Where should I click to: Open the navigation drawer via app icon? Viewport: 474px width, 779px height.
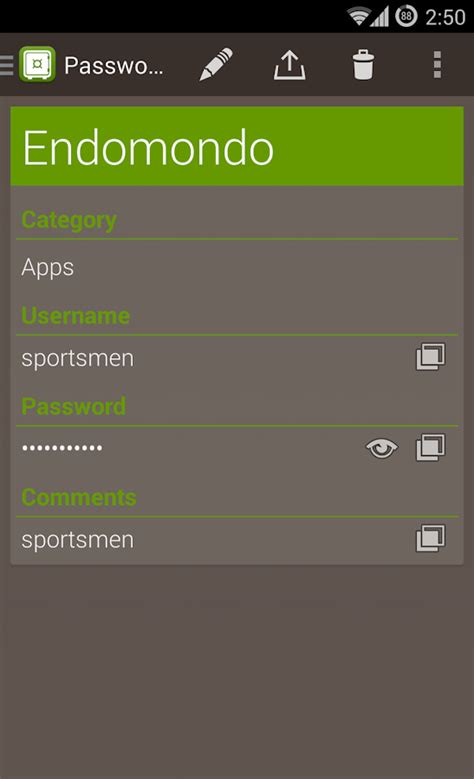pyautogui.click(x=37, y=65)
